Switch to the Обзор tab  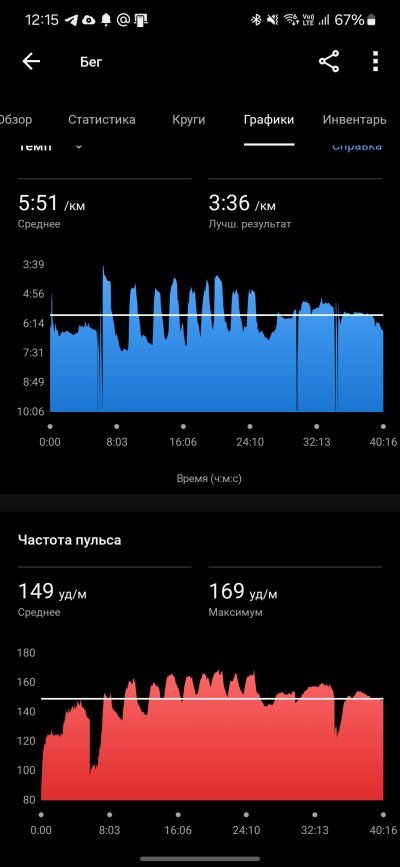pyautogui.click(x=15, y=119)
